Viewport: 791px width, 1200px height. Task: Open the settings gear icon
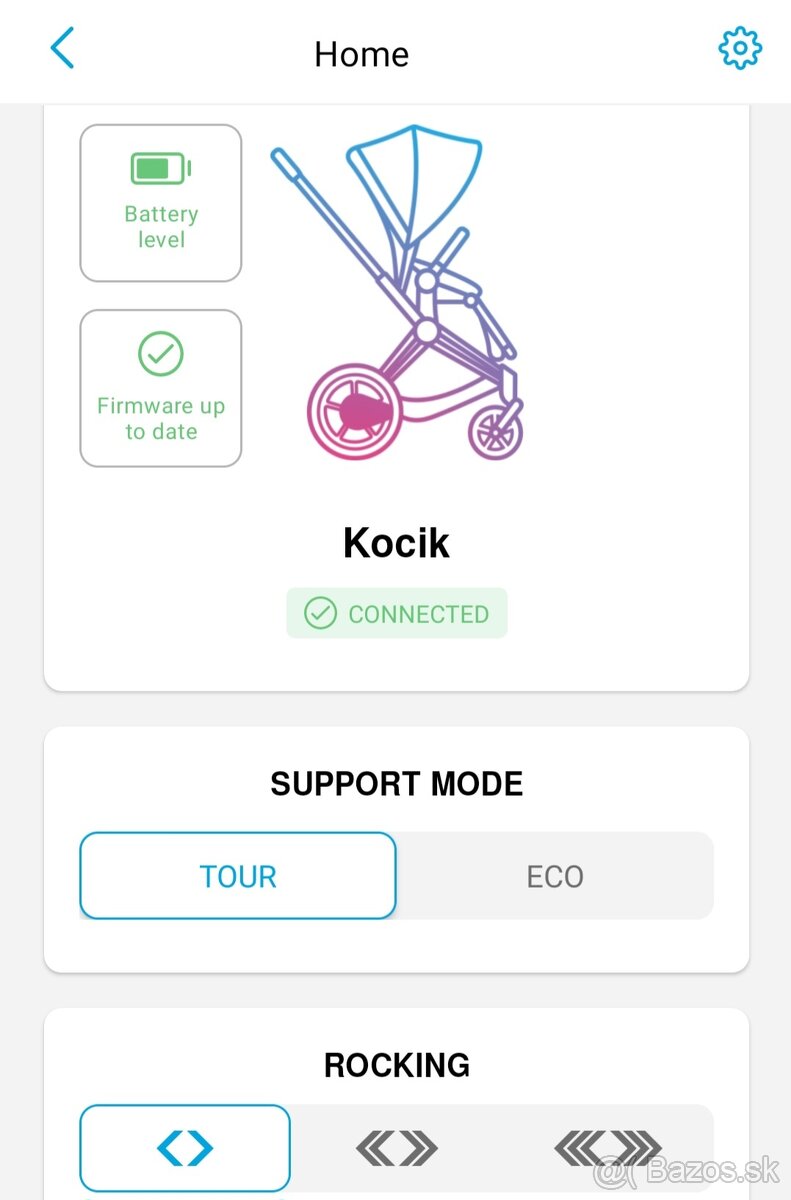pyautogui.click(x=739, y=47)
